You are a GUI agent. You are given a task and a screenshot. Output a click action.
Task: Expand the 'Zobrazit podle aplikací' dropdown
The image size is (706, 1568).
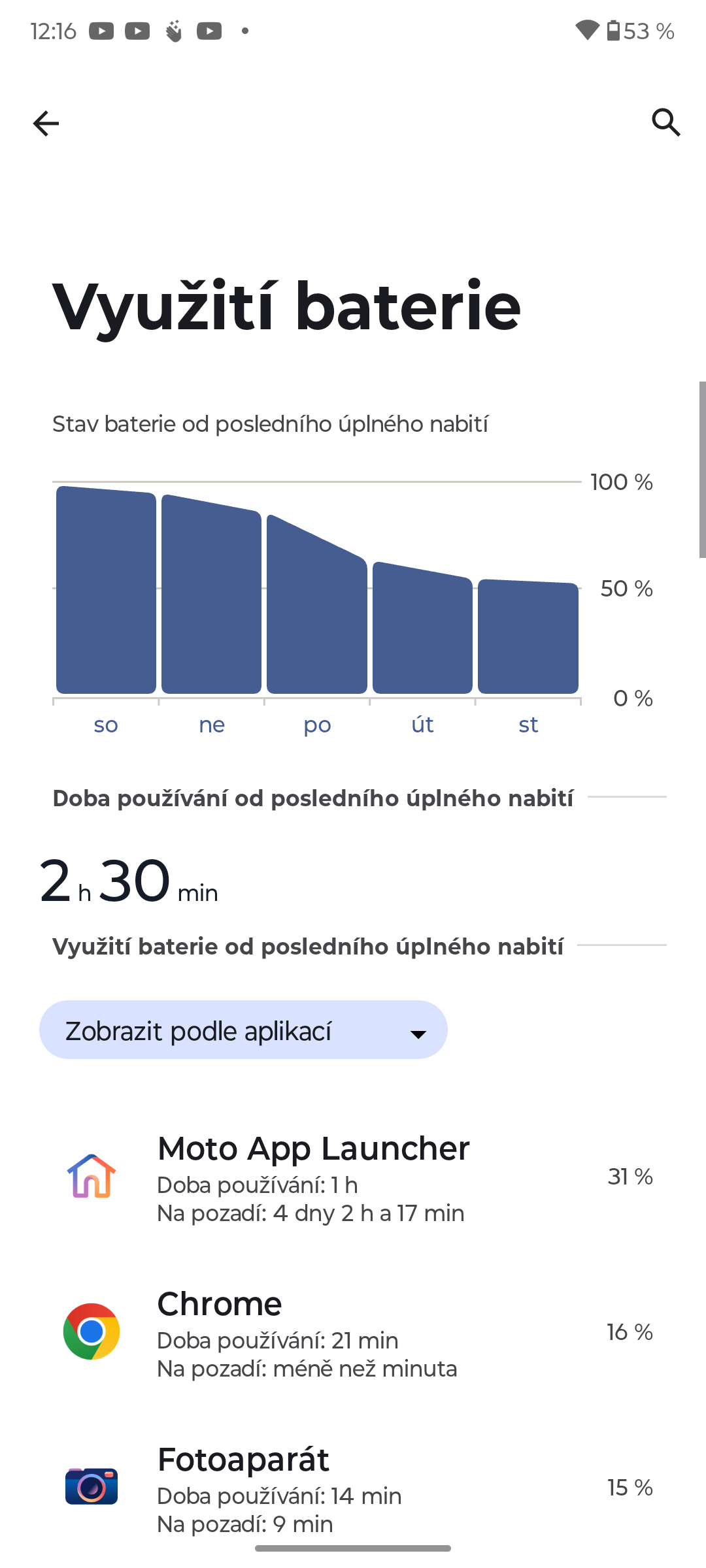pos(243,1030)
